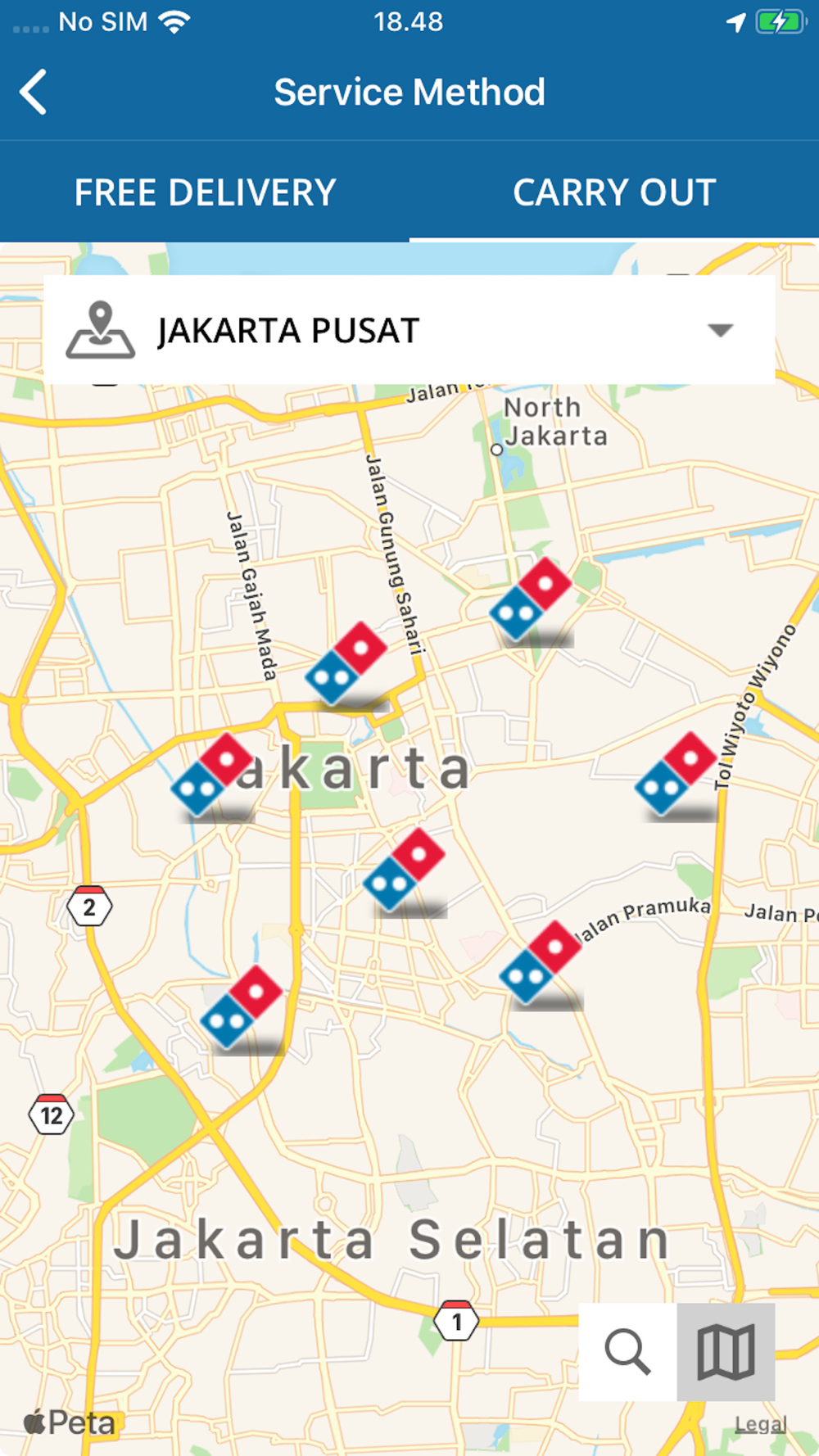Select the Carry Out tab
The width and height of the screenshot is (819, 1456).
(x=614, y=193)
